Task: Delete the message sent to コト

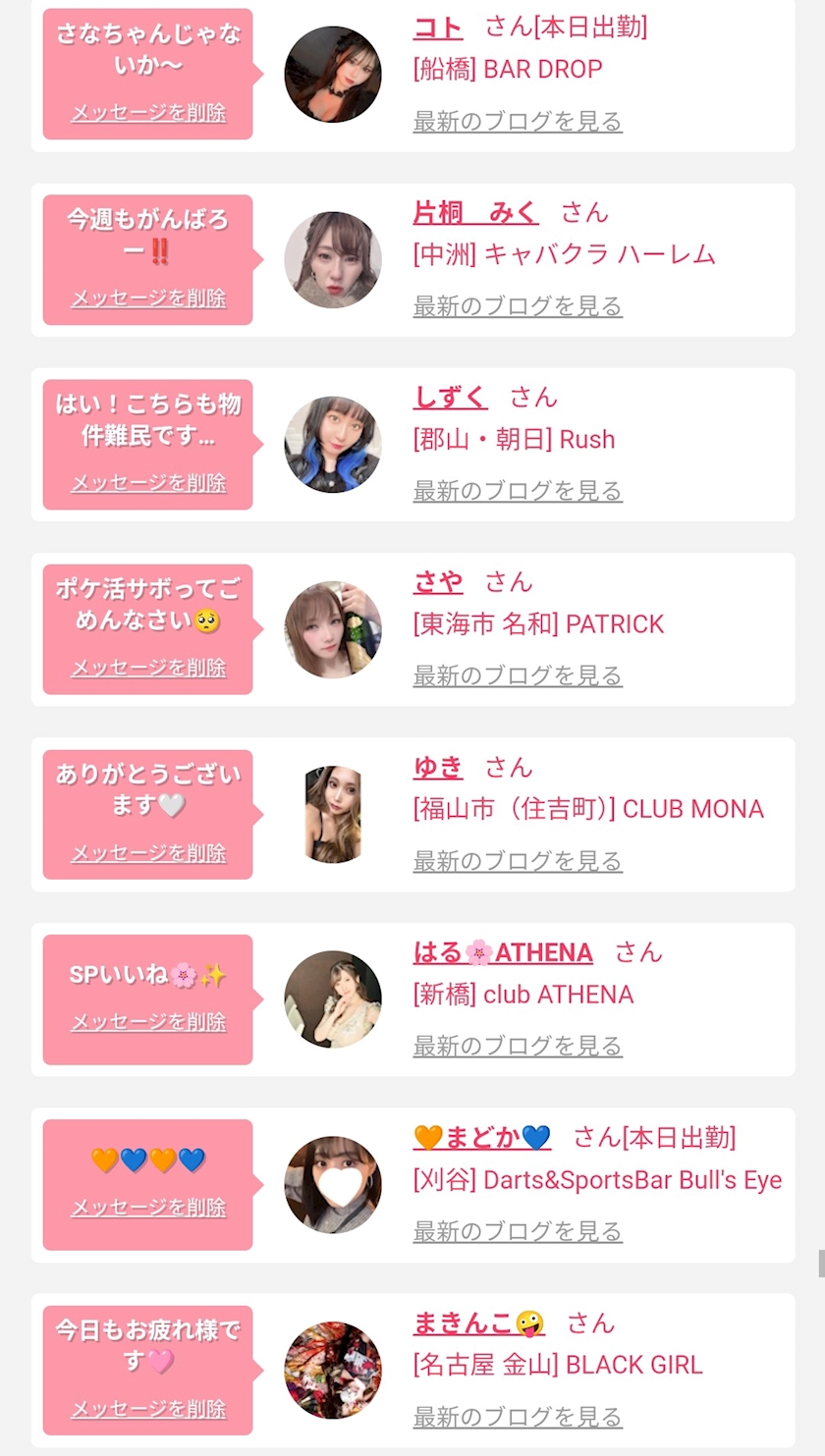Action: (x=148, y=112)
